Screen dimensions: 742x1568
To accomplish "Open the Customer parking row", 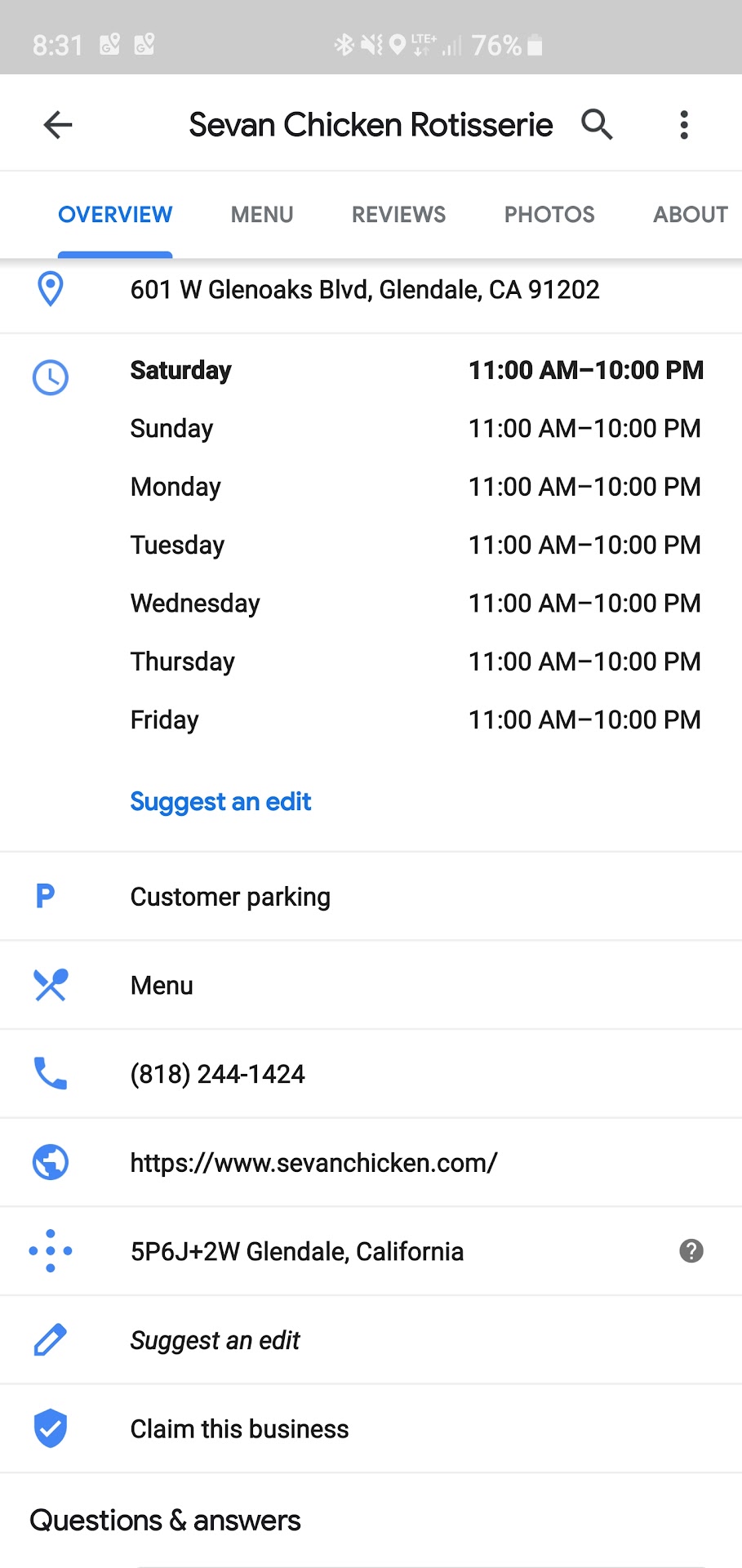I will pos(230,897).
